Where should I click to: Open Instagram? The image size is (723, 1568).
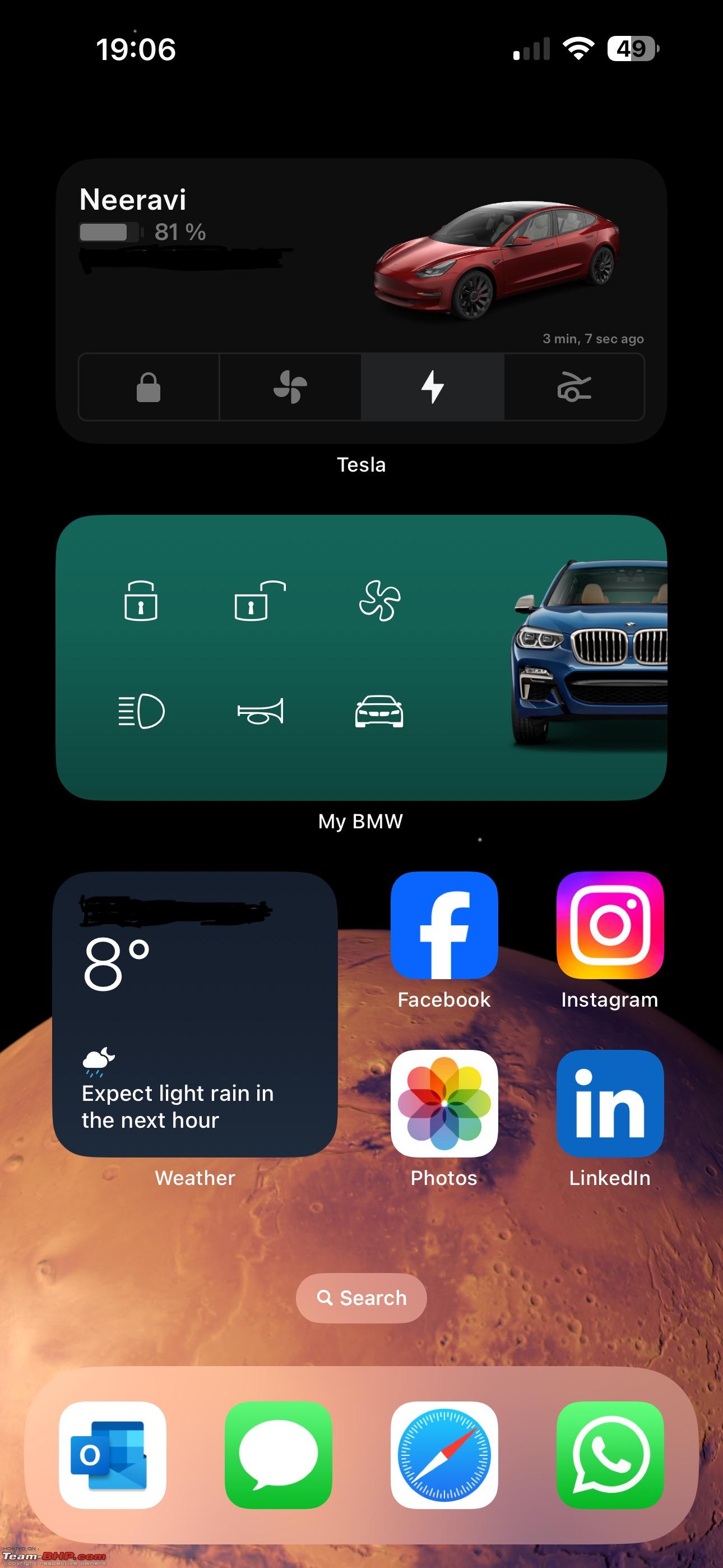point(610,925)
